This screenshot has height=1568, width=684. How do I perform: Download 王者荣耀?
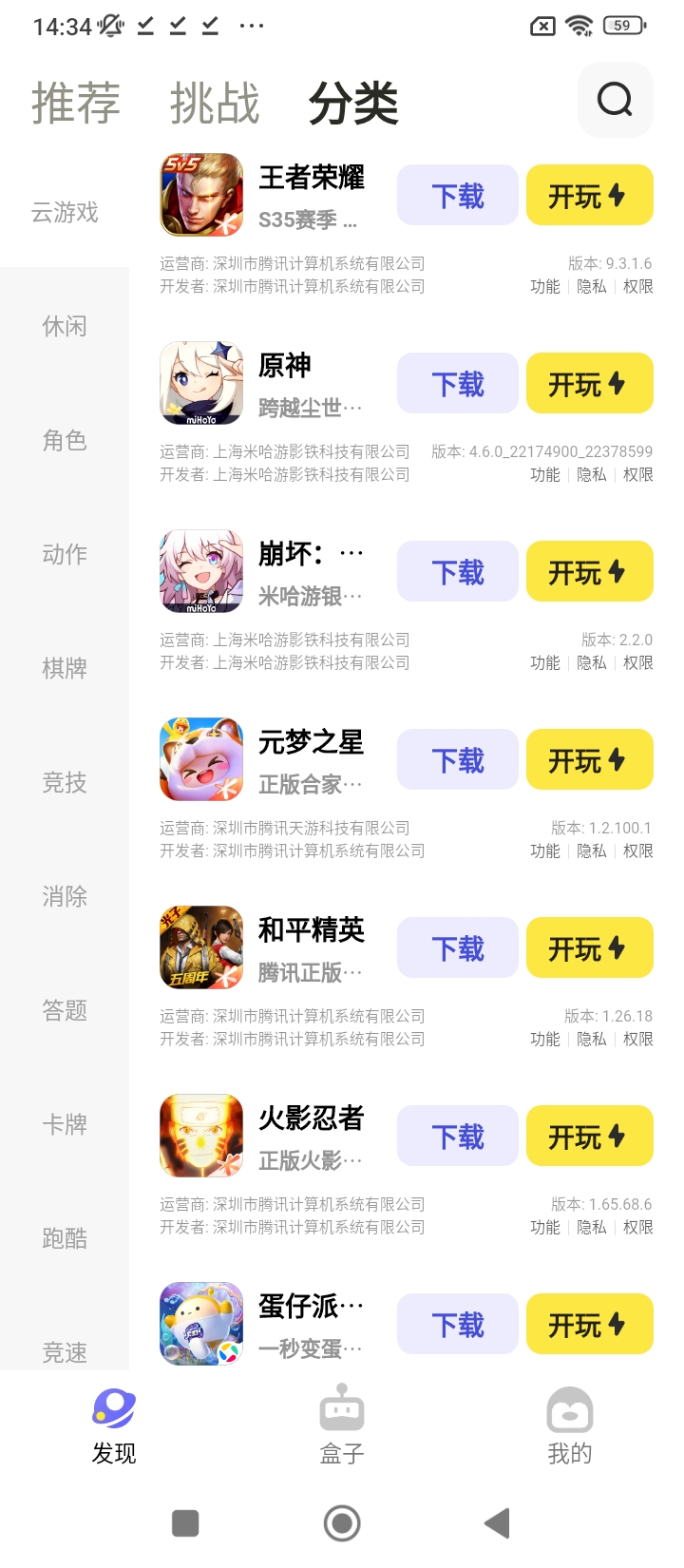click(x=457, y=196)
